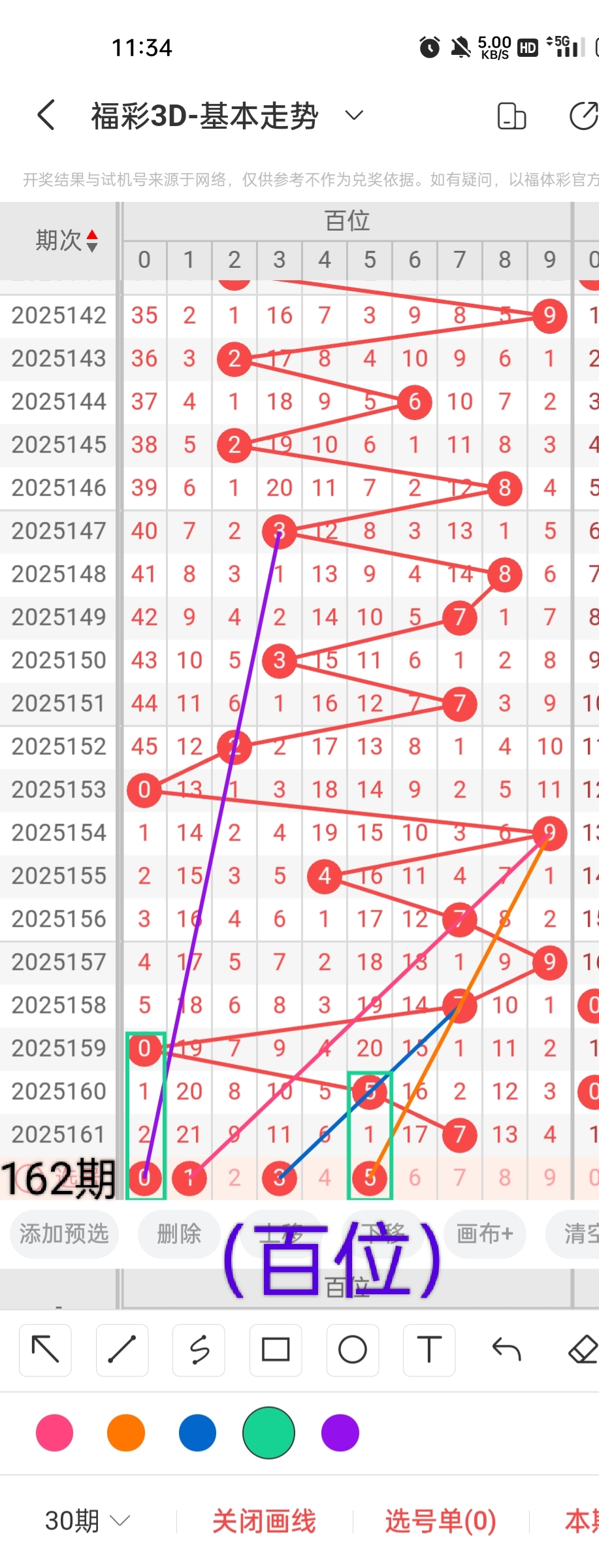
Task: Select the rectangle drawing tool
Action: pyautogui.click(x=276, y=1350)
